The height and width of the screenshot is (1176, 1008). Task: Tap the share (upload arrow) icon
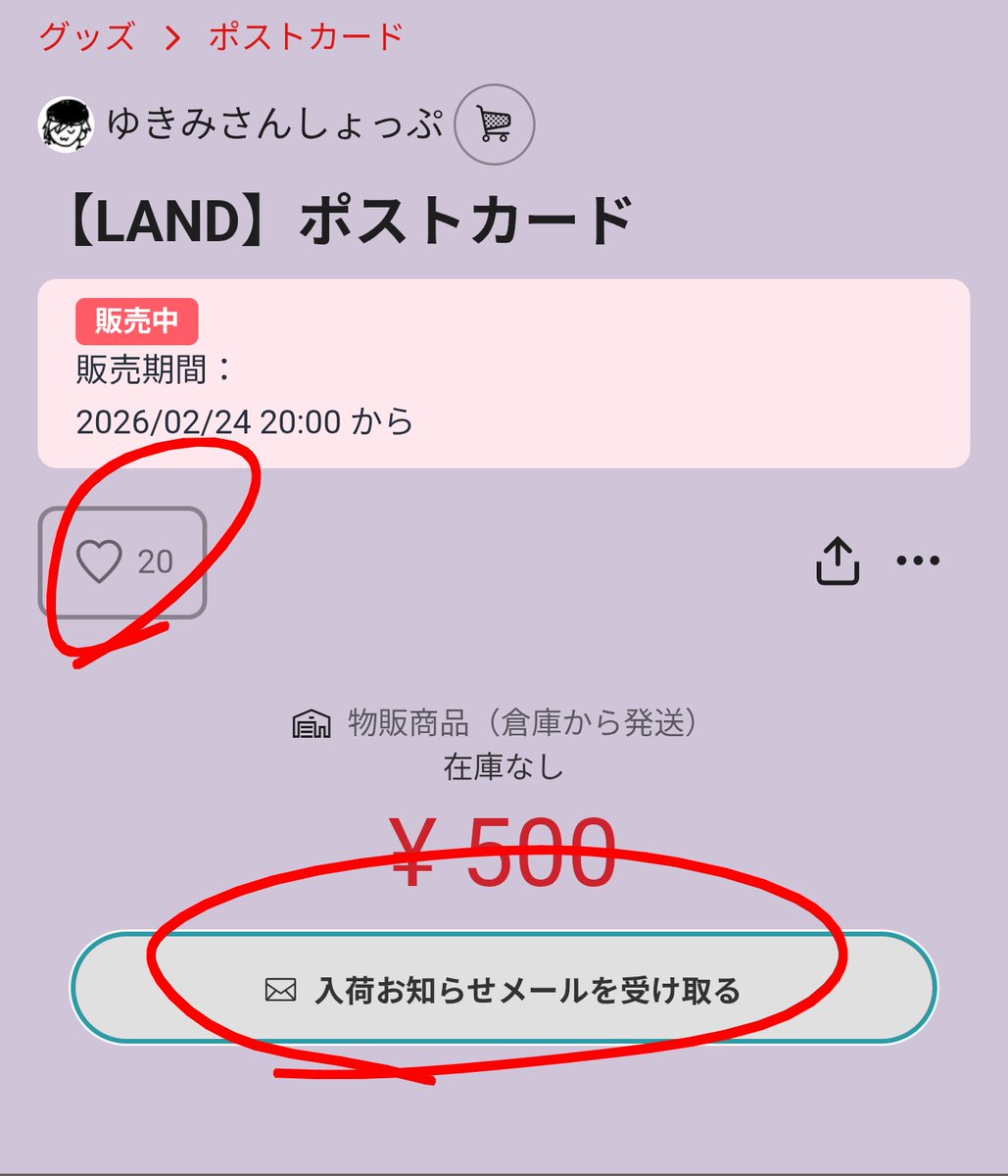(840, 561)
